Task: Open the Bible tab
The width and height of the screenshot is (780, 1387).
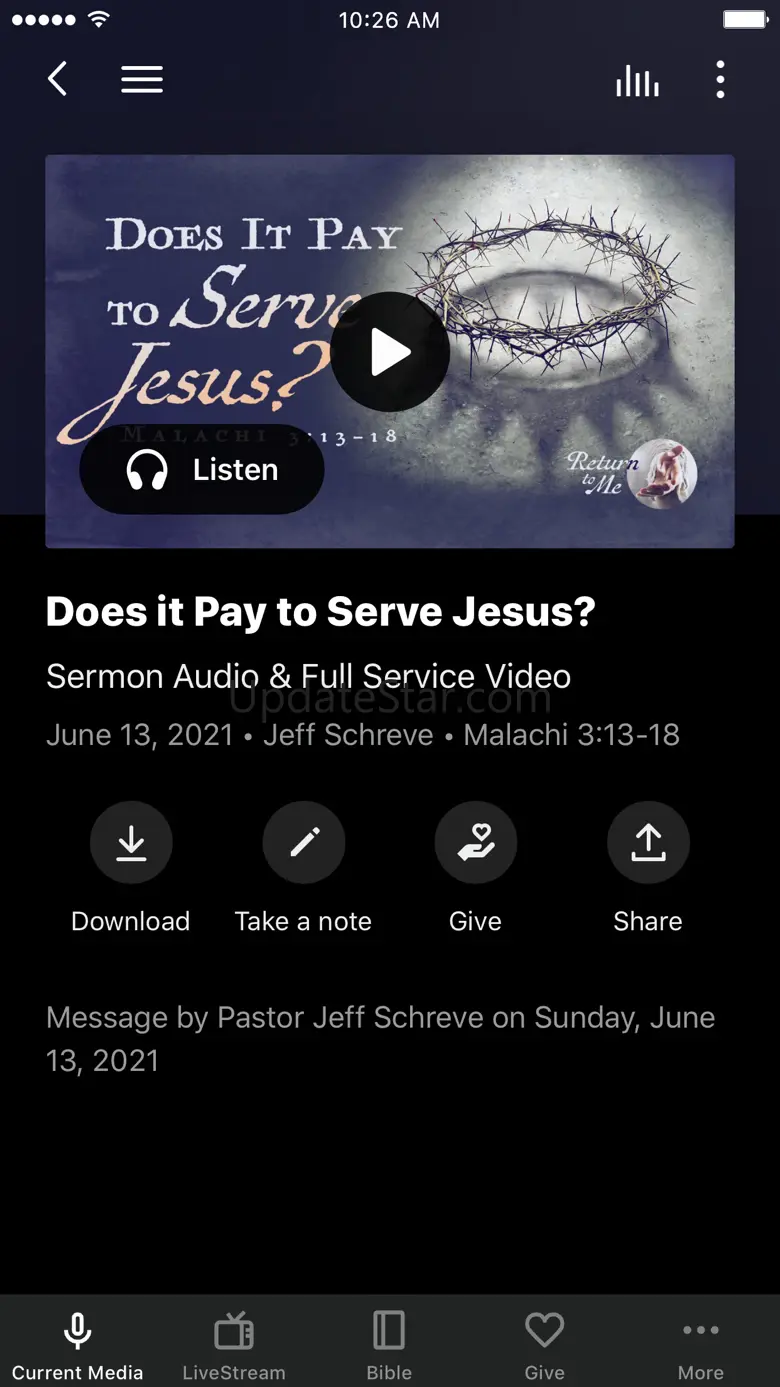Action: [389, 1343]
